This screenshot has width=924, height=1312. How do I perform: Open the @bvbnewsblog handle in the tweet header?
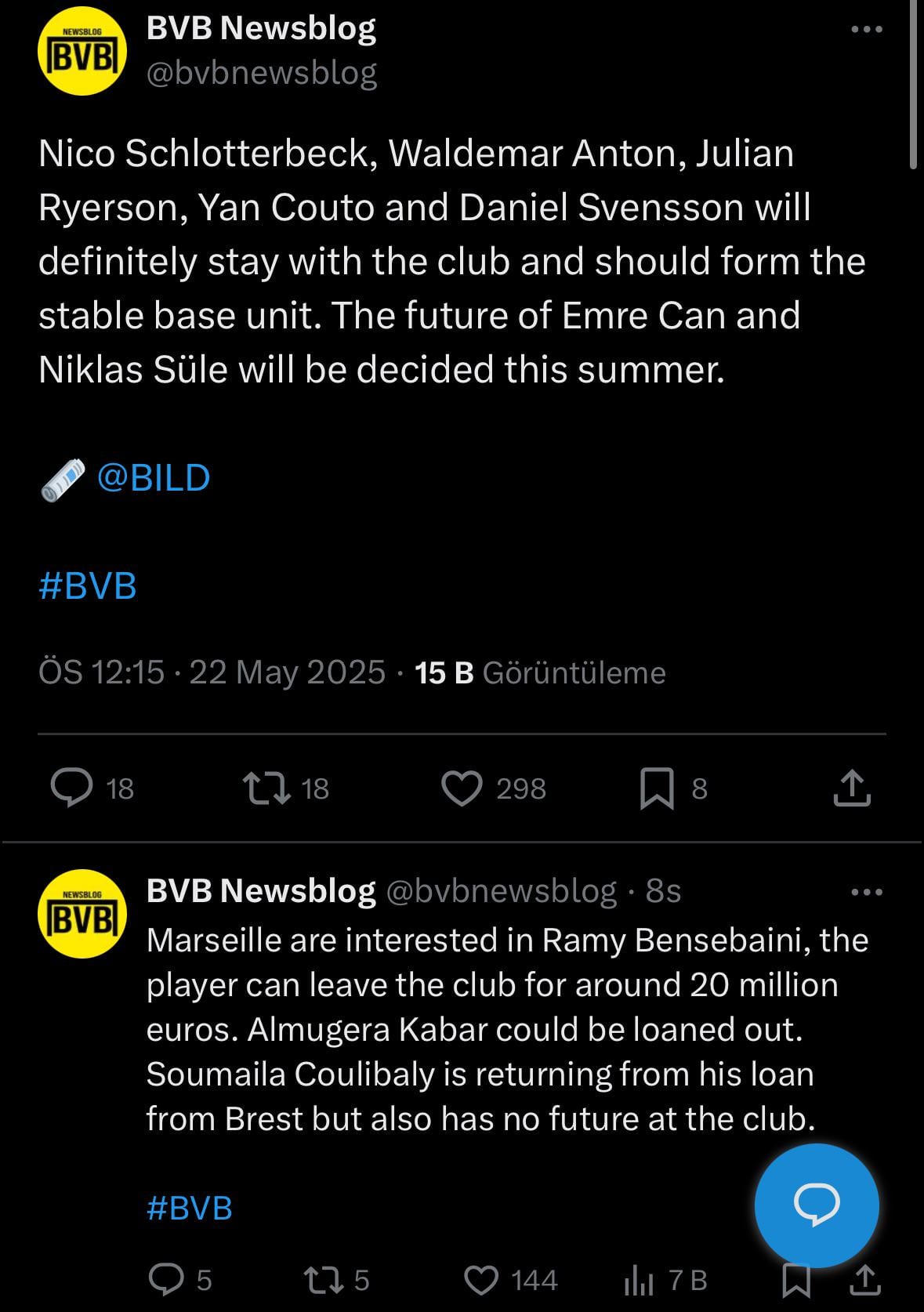pyautogui.click(x=262, y=73)
